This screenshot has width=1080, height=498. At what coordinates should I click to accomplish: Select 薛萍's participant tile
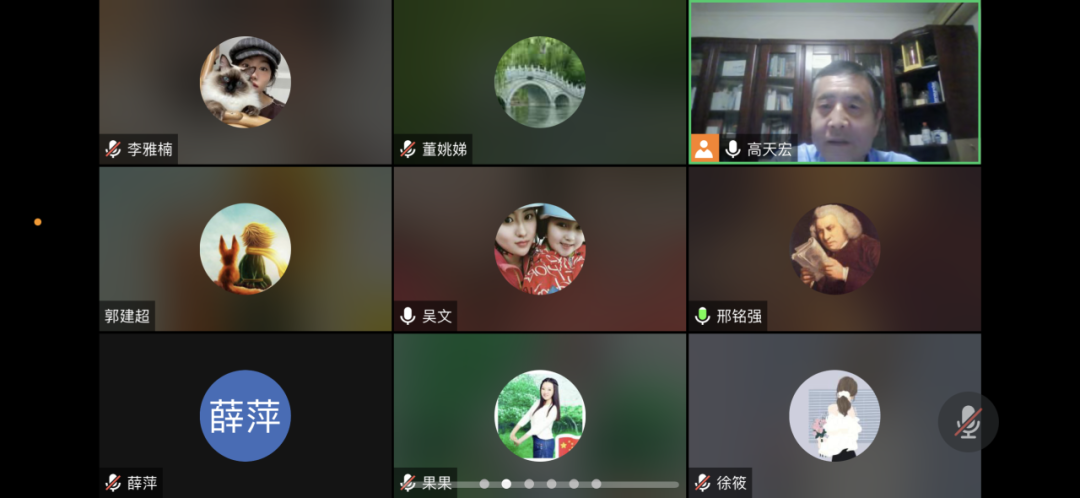(245, 415)
